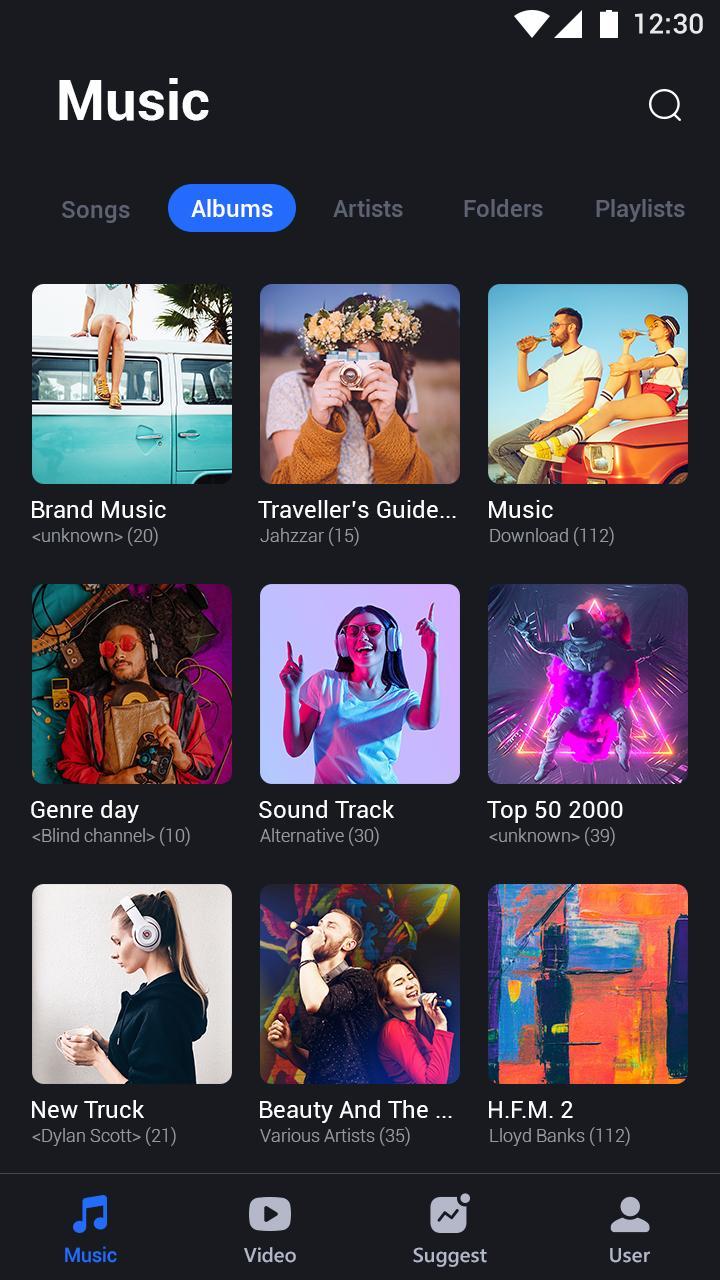Image resolution: width=720 pixels, height=1280 pixels.
Task: Open the New Truck album
Action: (x=132, y=984)
